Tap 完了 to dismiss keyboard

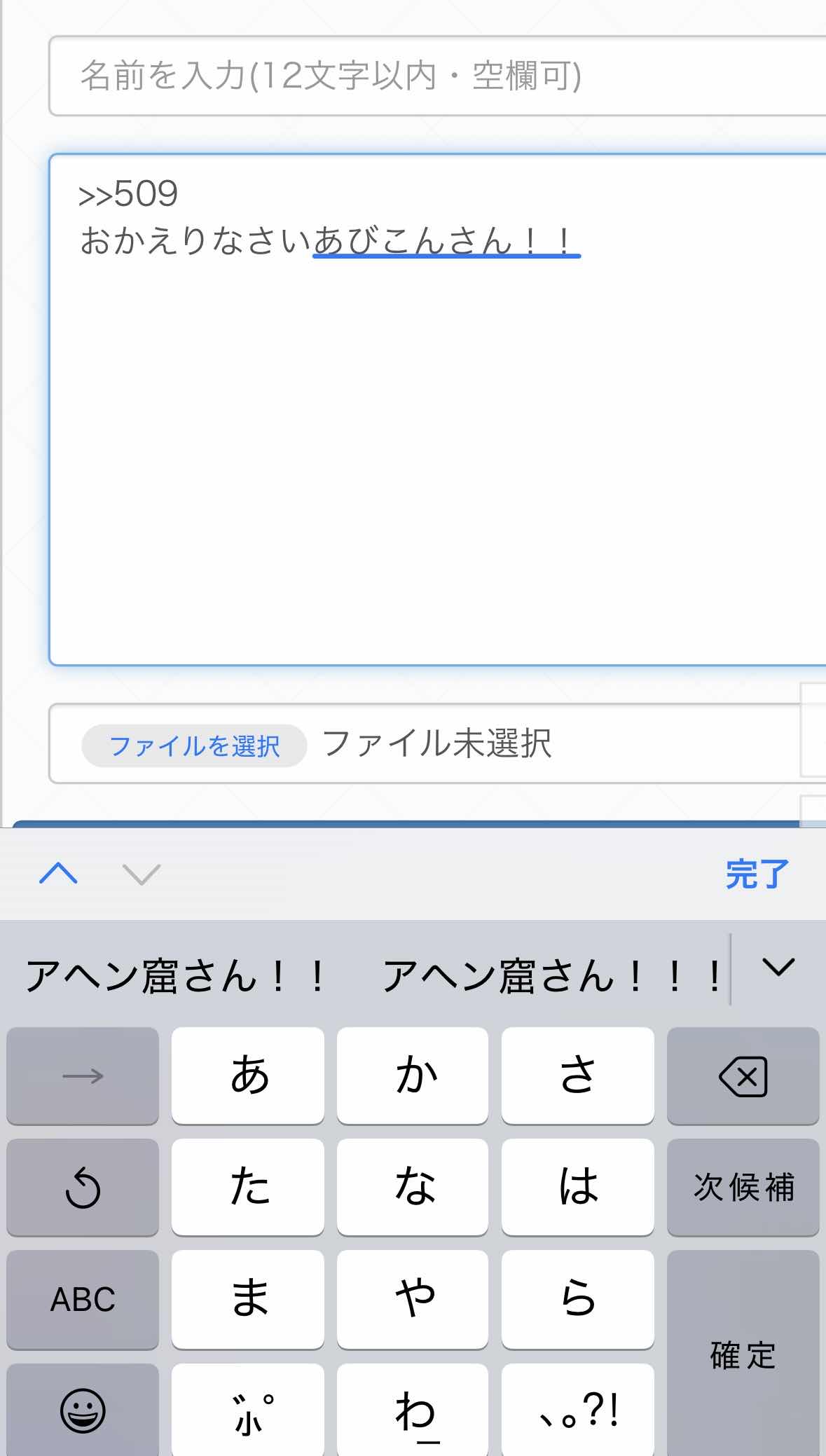point(757,874)
